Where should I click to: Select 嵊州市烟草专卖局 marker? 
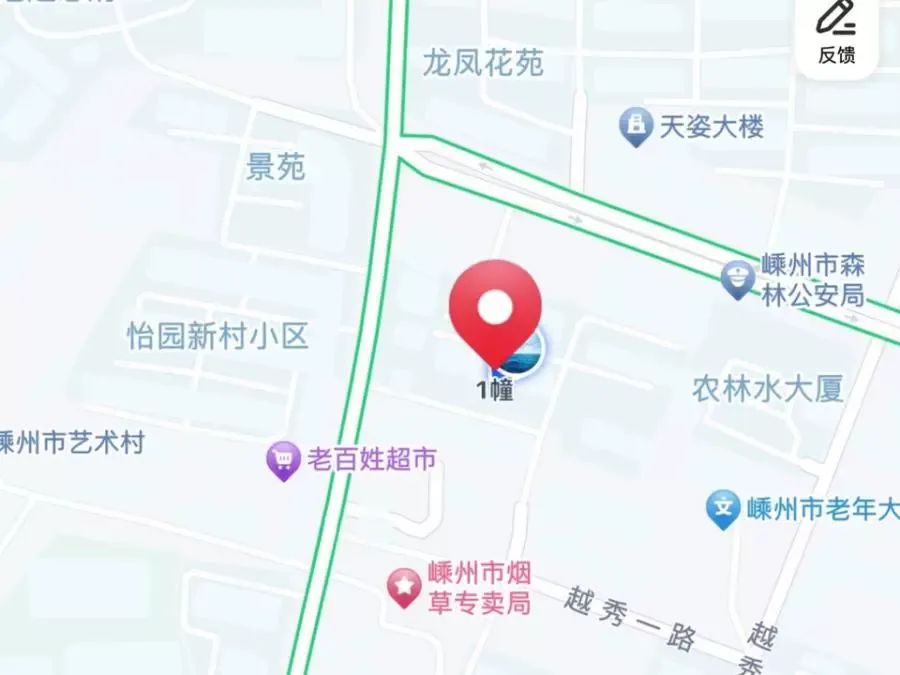click(404, 588)
